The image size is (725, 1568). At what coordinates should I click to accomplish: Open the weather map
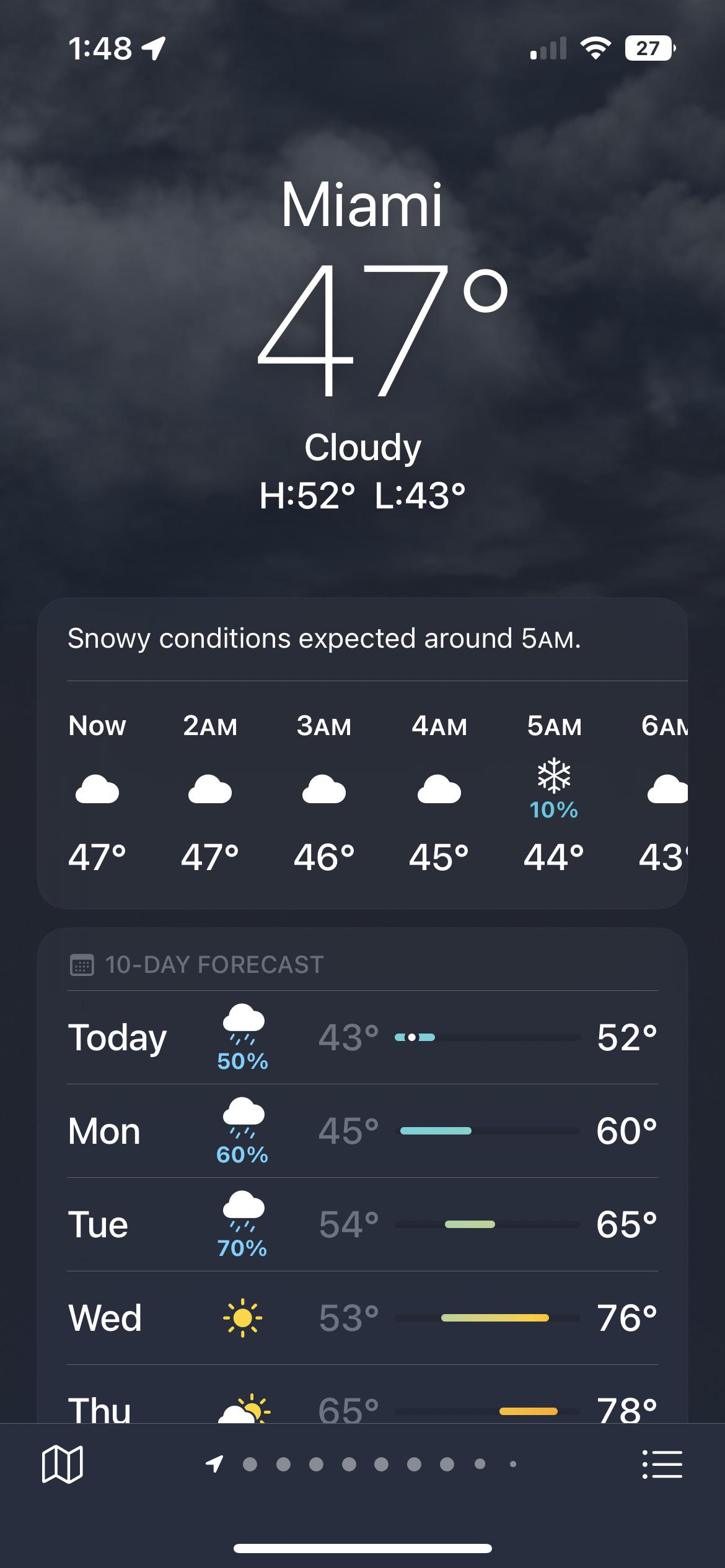tap(62, 1465)
